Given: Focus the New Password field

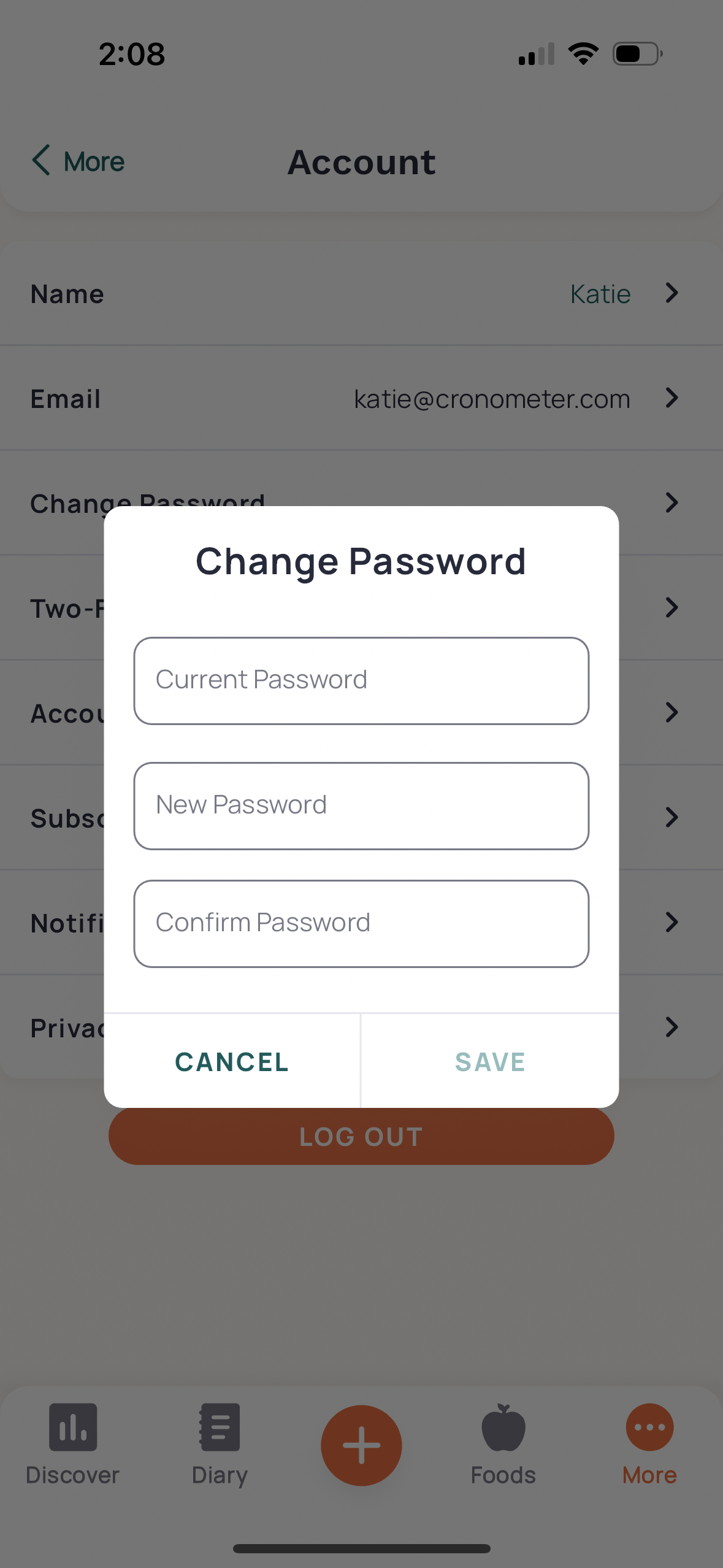Looking at the screenshot, I should [x=361, y=805].
